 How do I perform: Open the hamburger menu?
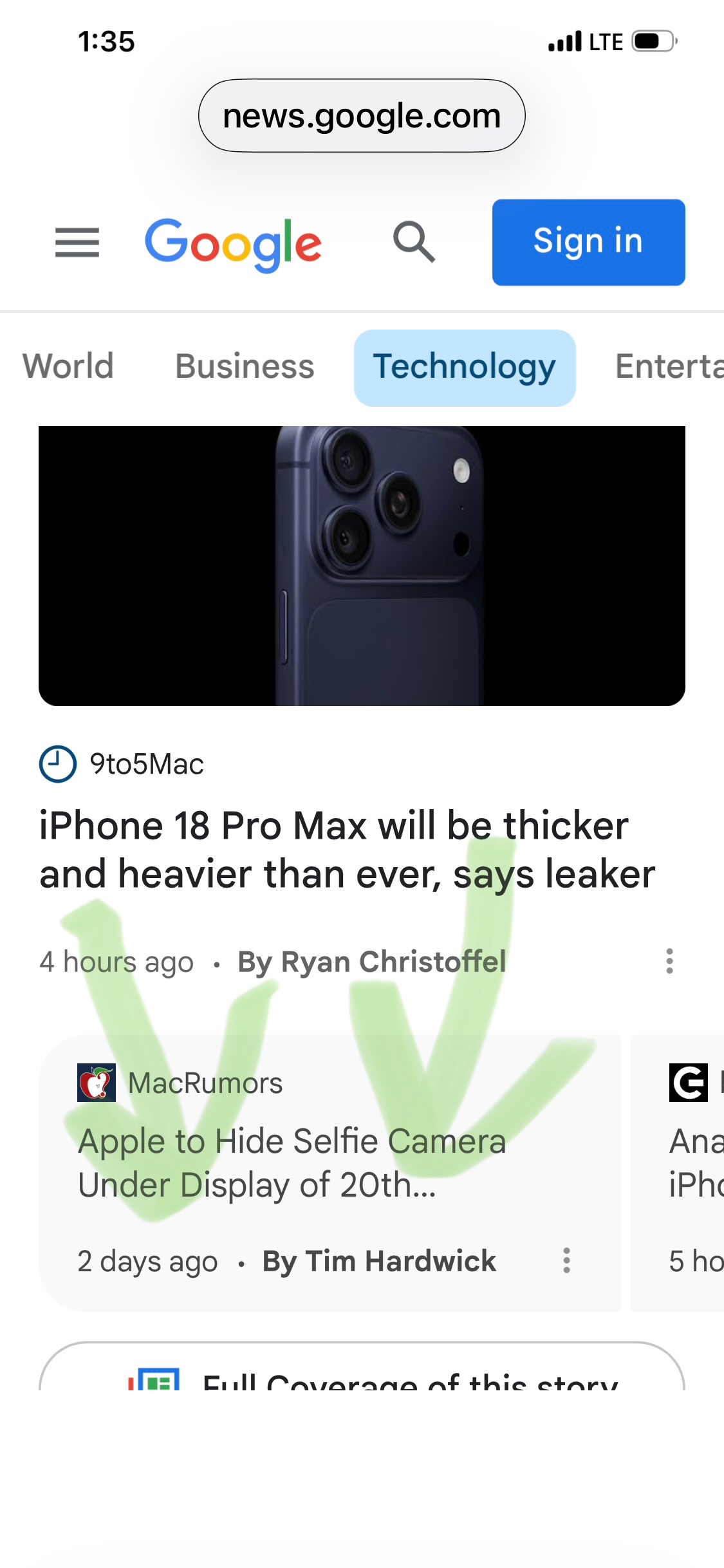pos(77,243)
